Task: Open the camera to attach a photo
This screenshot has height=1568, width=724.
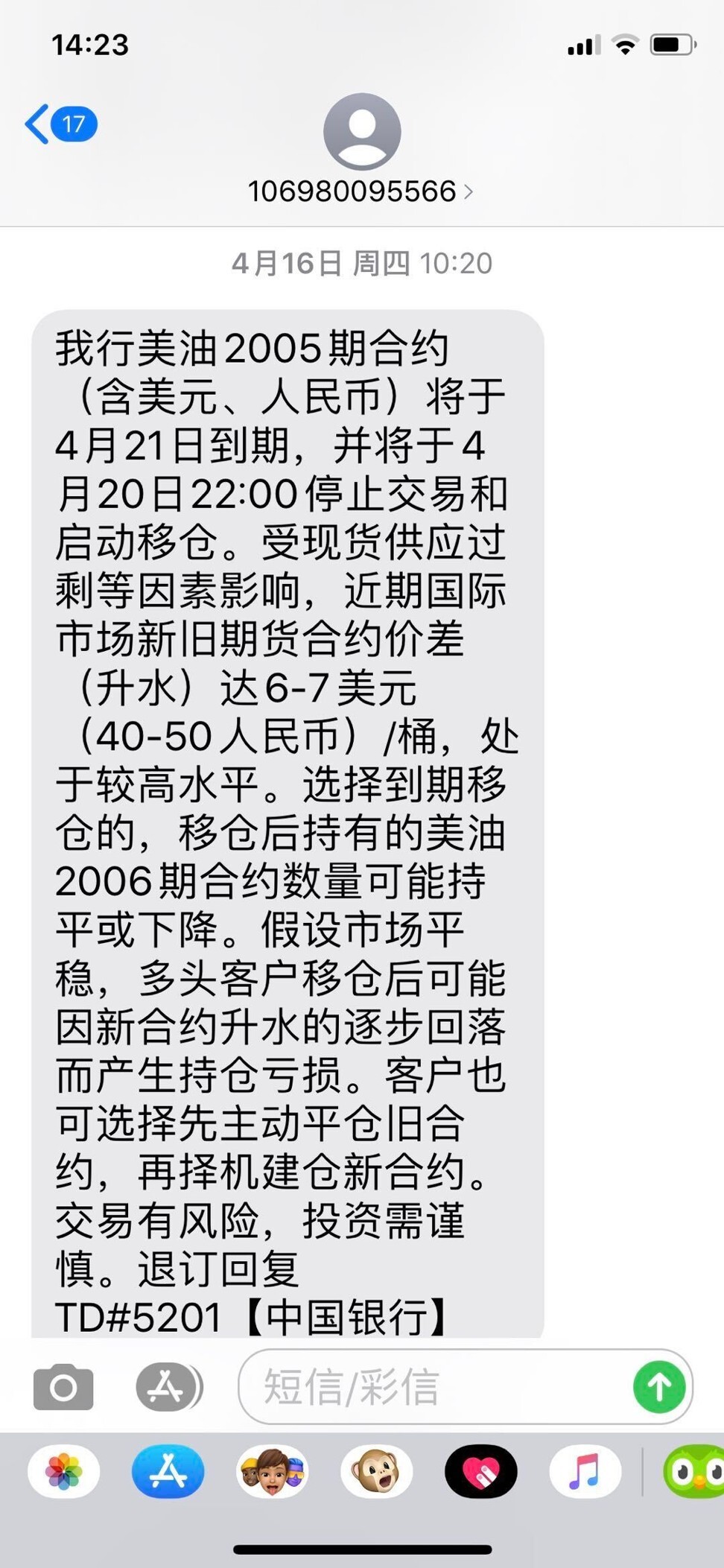Action: 63,1387
